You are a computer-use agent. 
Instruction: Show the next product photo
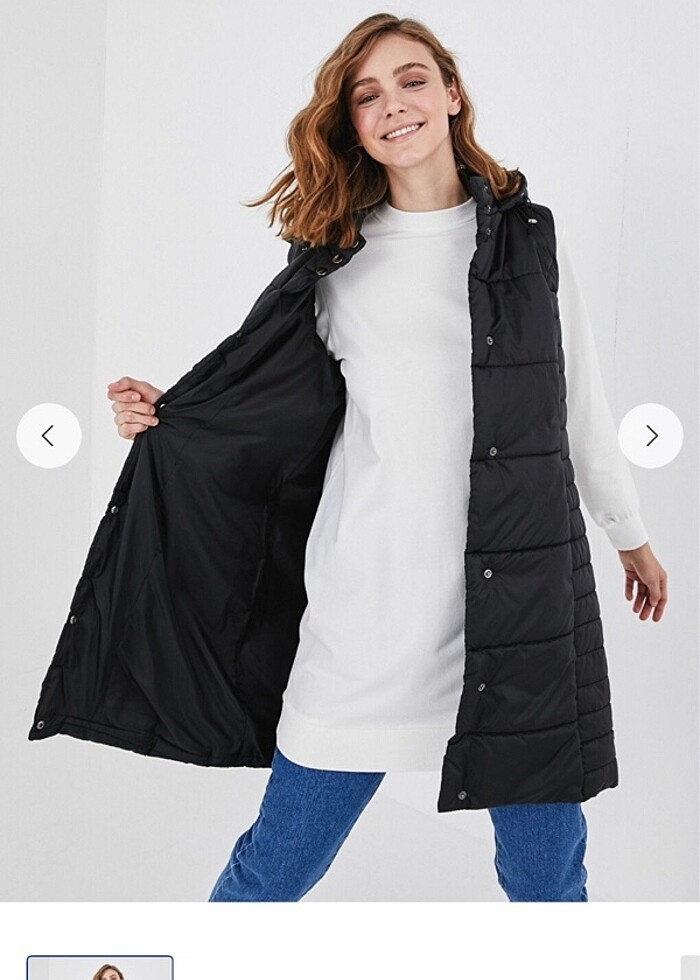click(651, 436)
